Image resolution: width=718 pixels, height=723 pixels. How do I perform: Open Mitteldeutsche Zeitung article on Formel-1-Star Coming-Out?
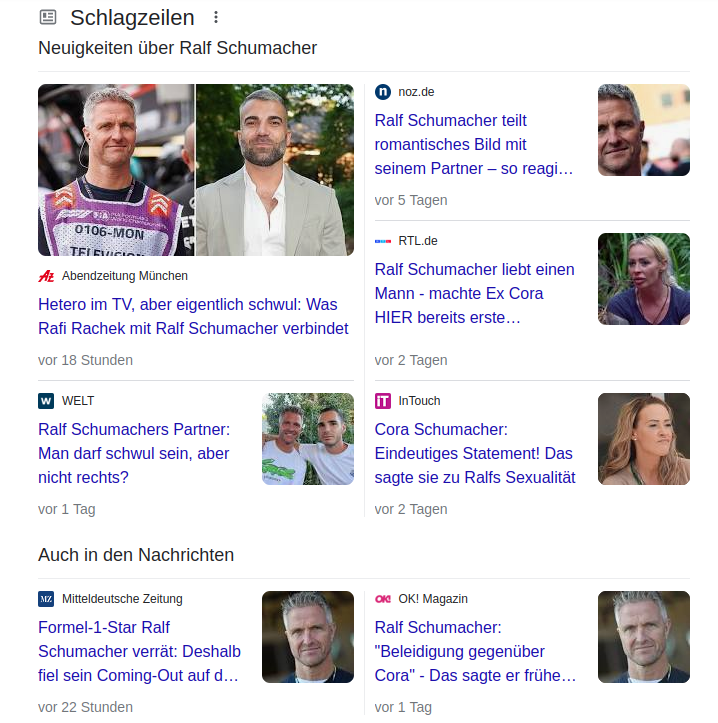[x=139, y=651]
